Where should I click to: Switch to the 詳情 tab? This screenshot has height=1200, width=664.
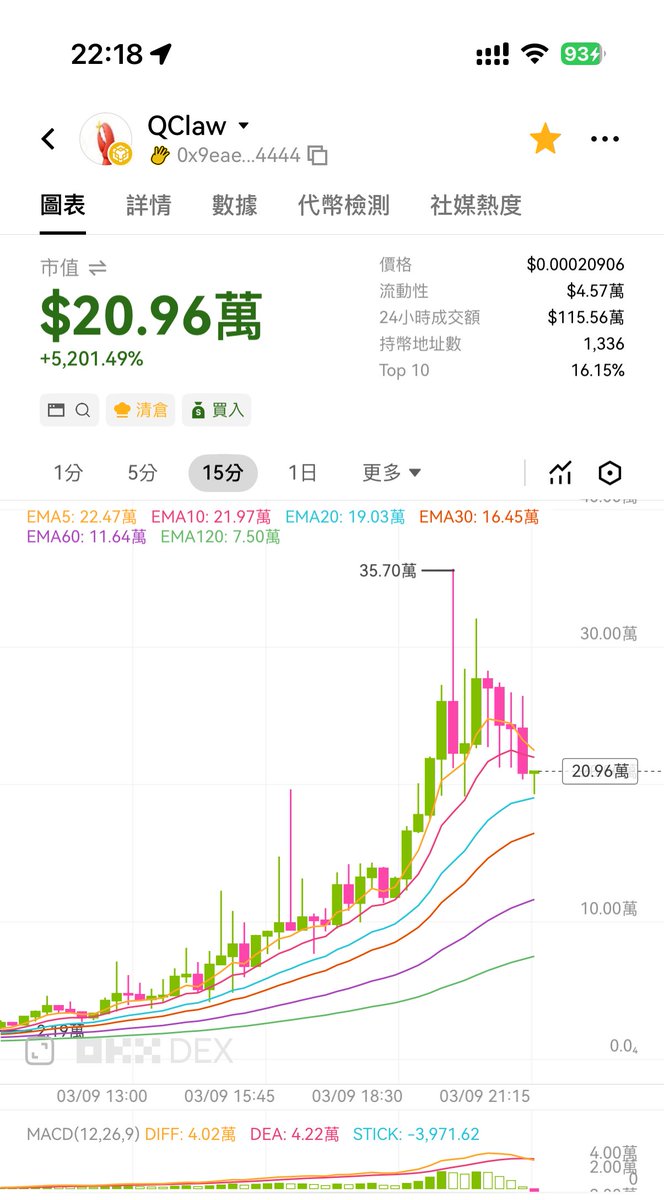[149, 205]
